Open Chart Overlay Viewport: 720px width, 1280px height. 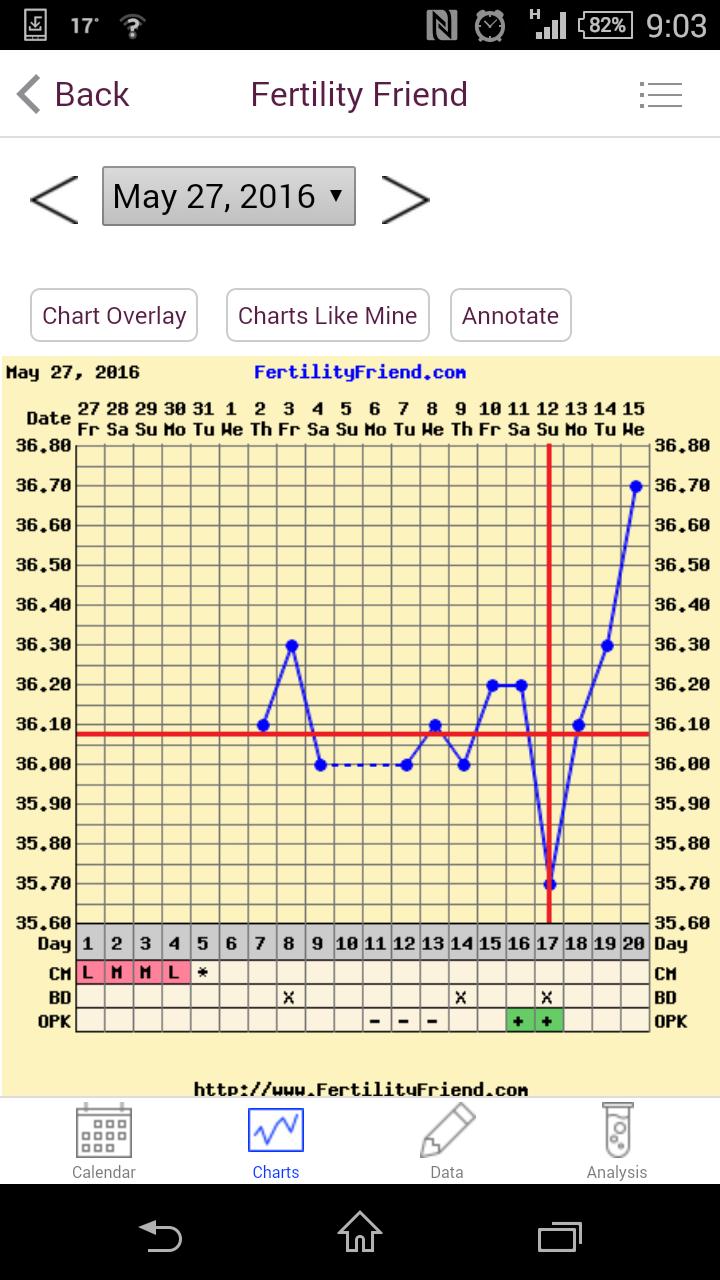tap(114, 316)
